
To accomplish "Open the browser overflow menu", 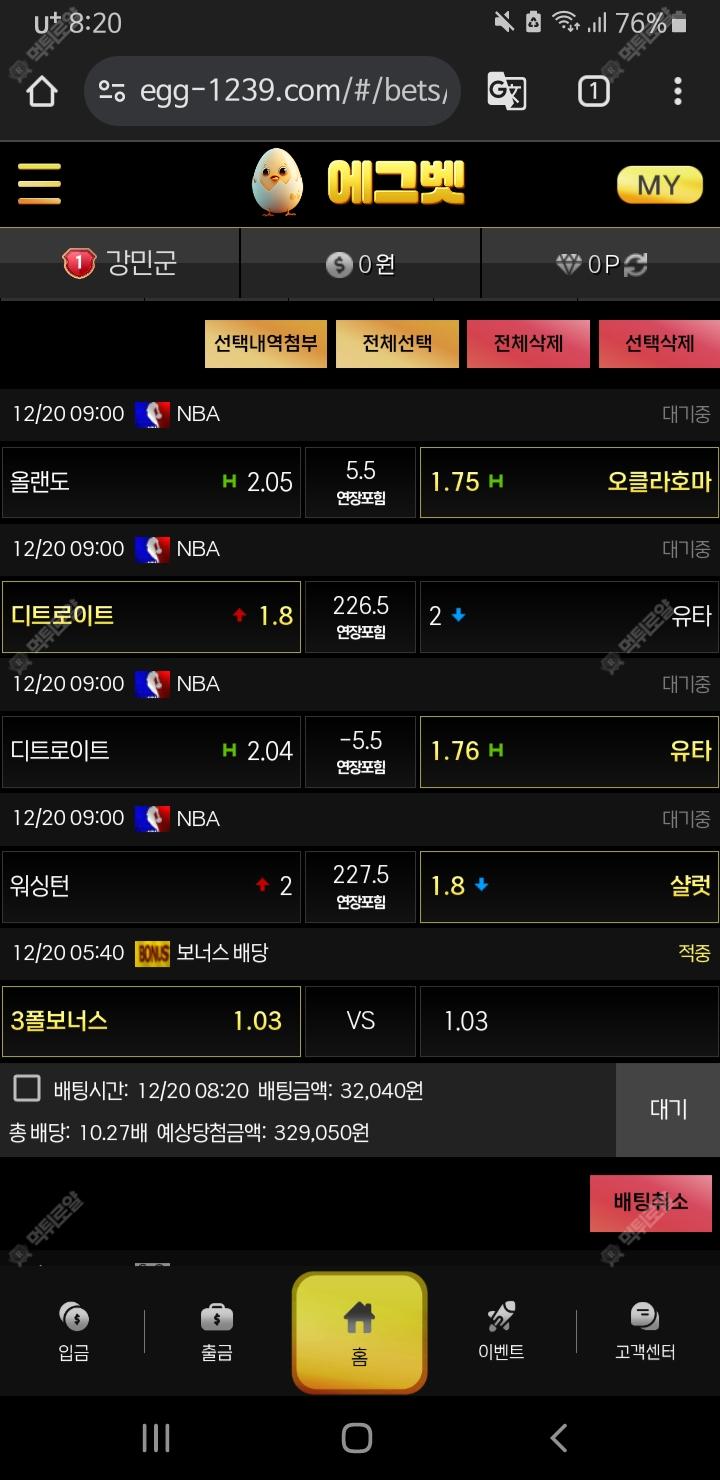I will pos(677,92).
